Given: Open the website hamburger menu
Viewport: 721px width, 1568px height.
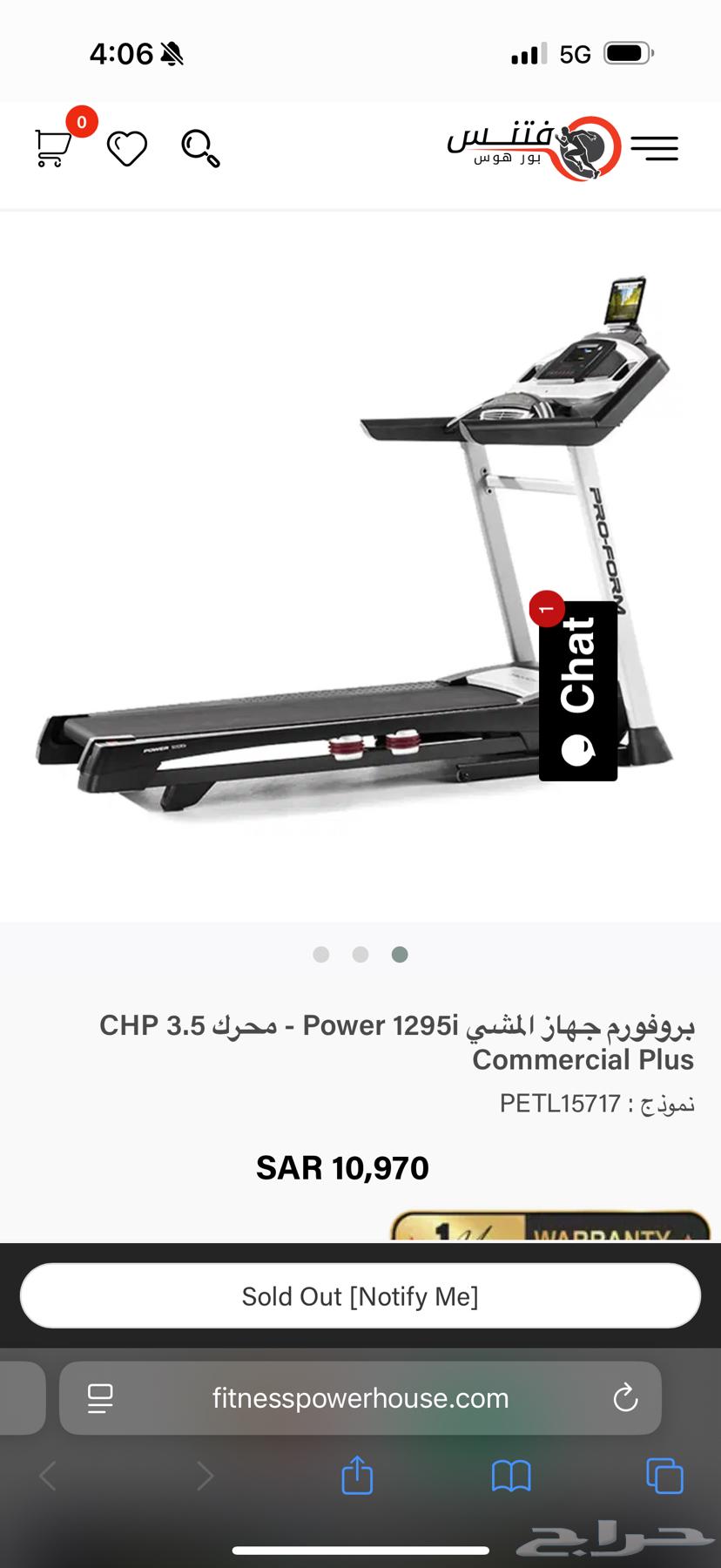Looking at the screenshot, I should coord(655,148).
